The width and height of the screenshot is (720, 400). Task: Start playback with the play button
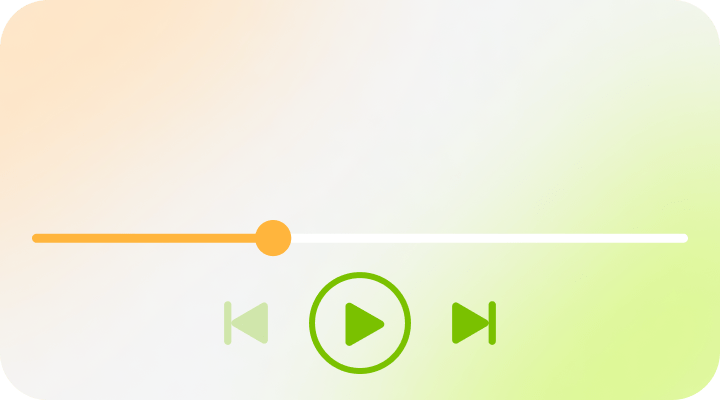click(x=360, y=323)
